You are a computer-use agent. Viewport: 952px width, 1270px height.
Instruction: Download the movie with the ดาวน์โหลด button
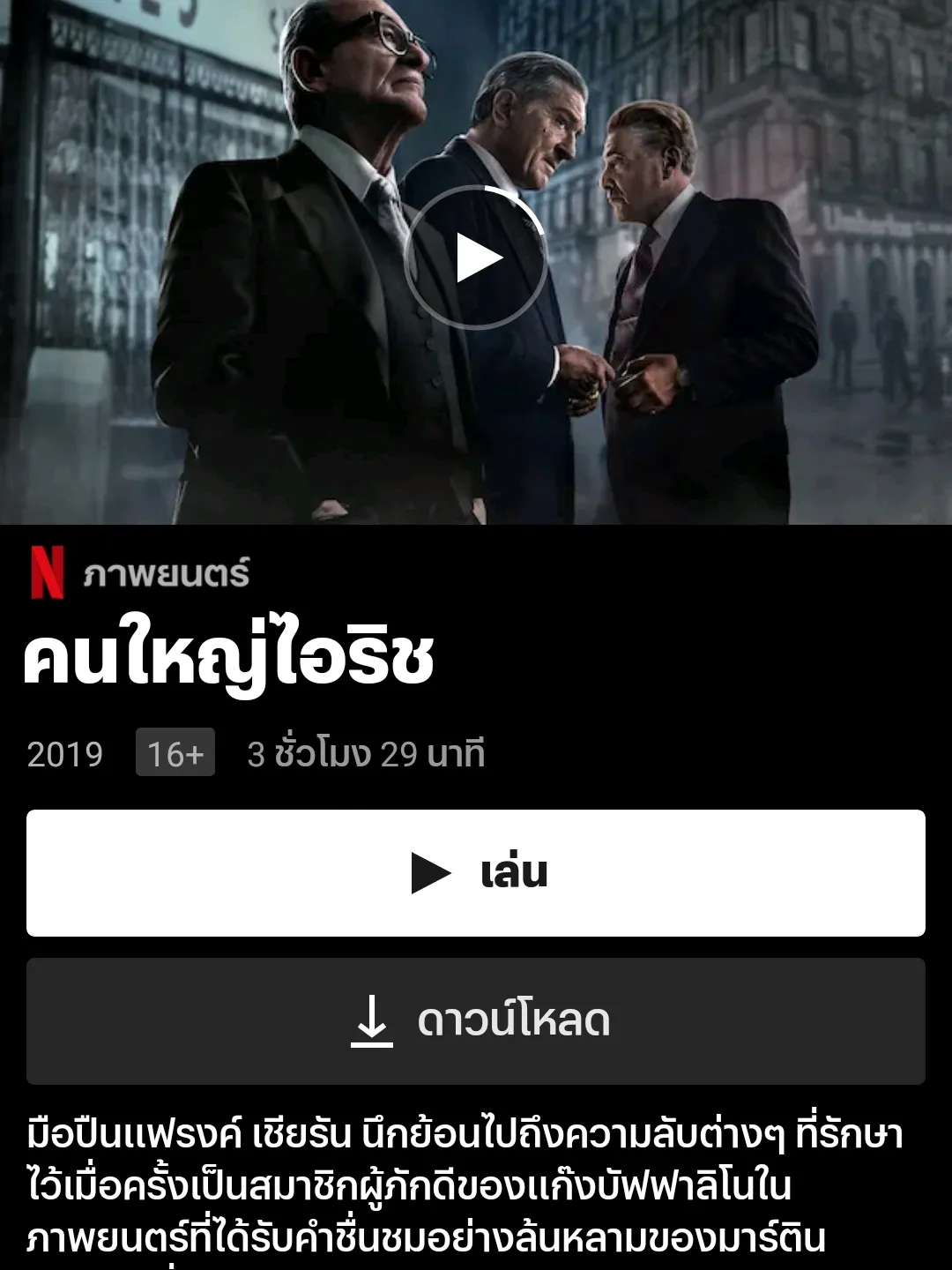[476, 1021]
